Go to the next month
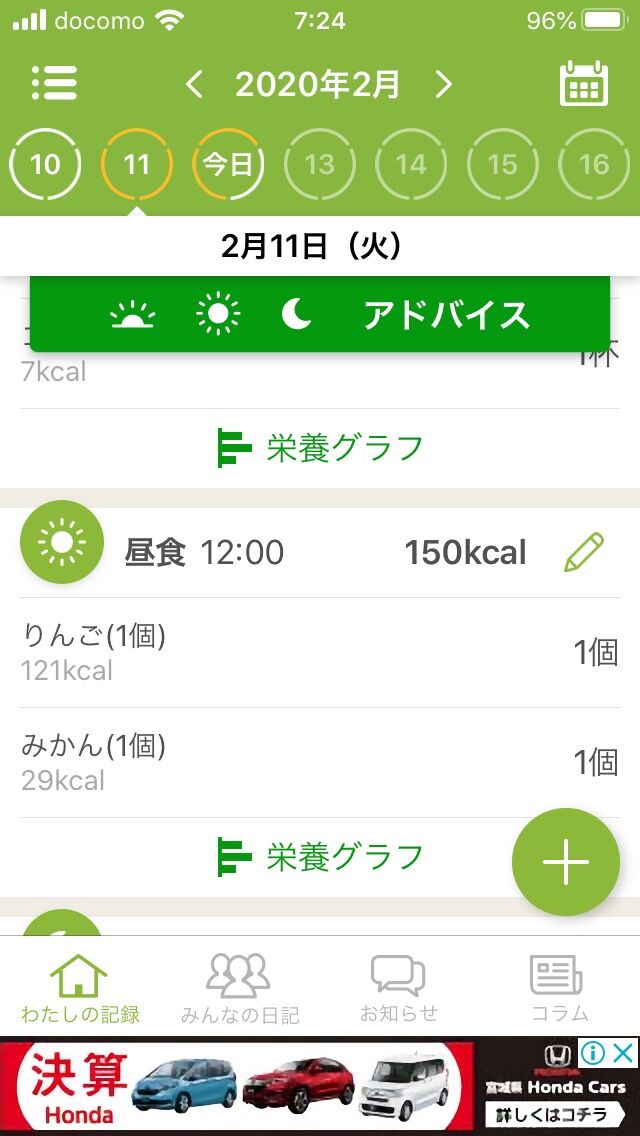The height and width of the screenshot is (1136, 640). [x=443, y=85]
